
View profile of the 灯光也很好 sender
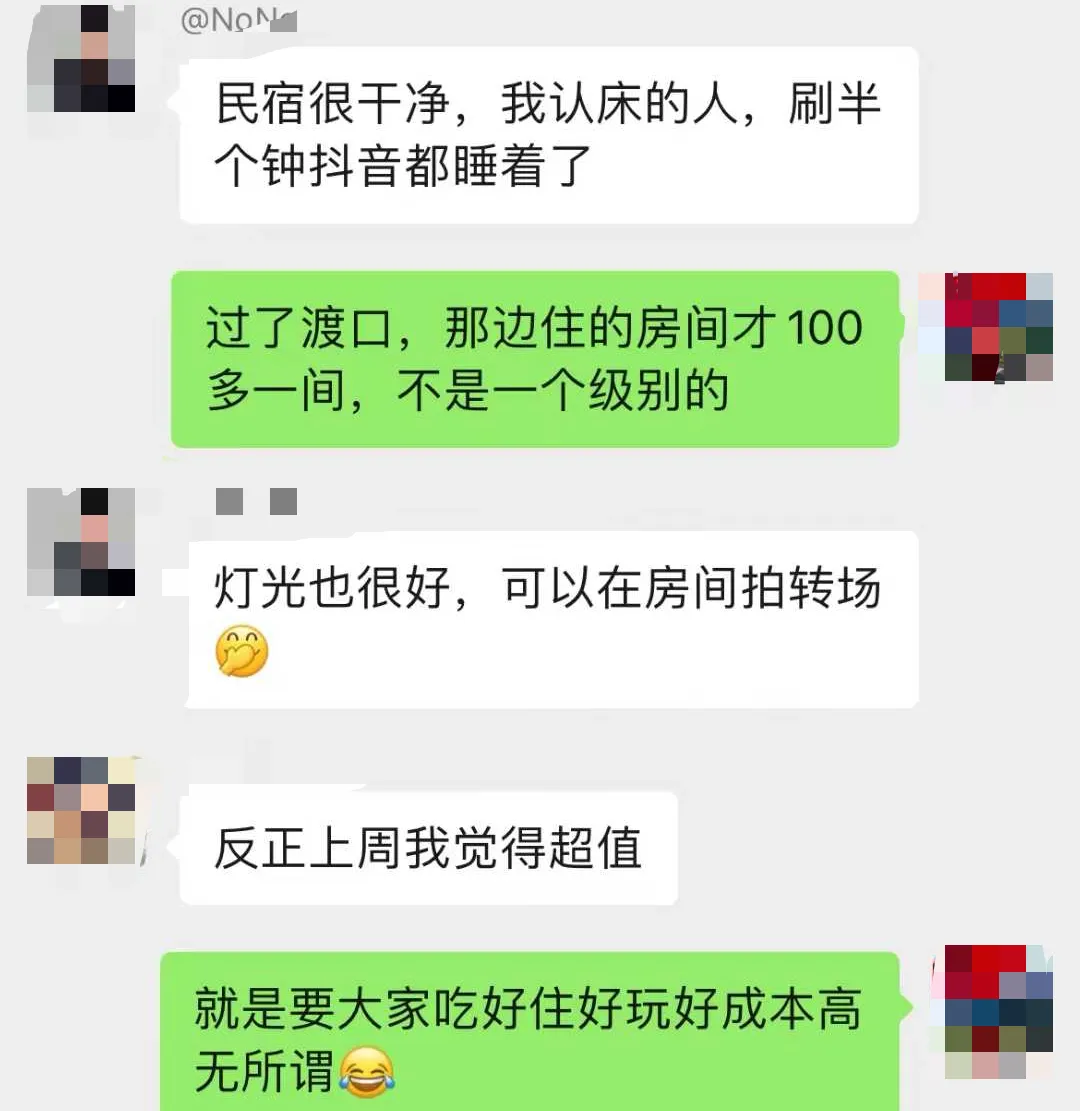(81, 542)
